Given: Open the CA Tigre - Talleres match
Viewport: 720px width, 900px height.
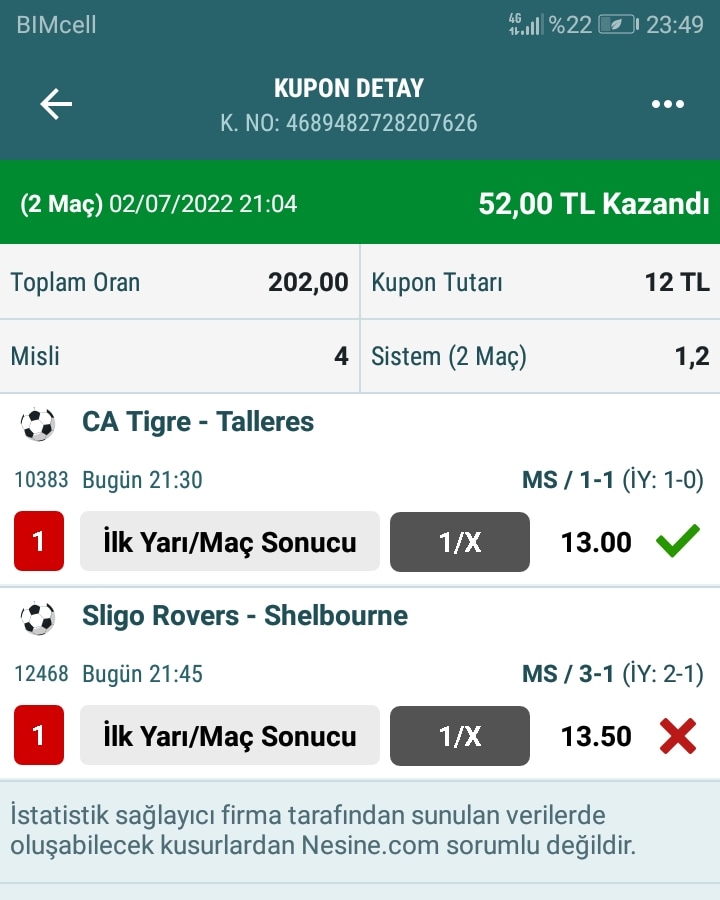Looking at the screenshot, I should click(198, 422).
